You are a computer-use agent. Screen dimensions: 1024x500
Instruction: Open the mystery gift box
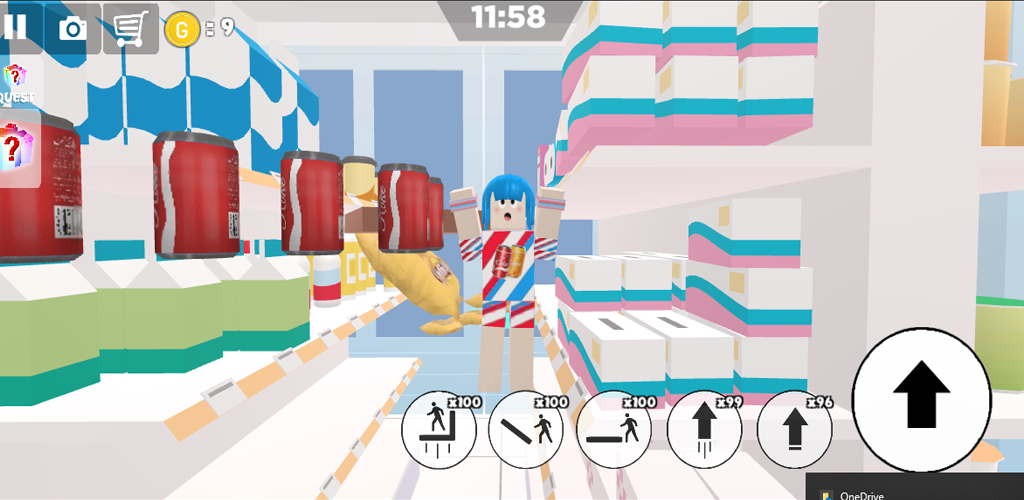point(17,148)
